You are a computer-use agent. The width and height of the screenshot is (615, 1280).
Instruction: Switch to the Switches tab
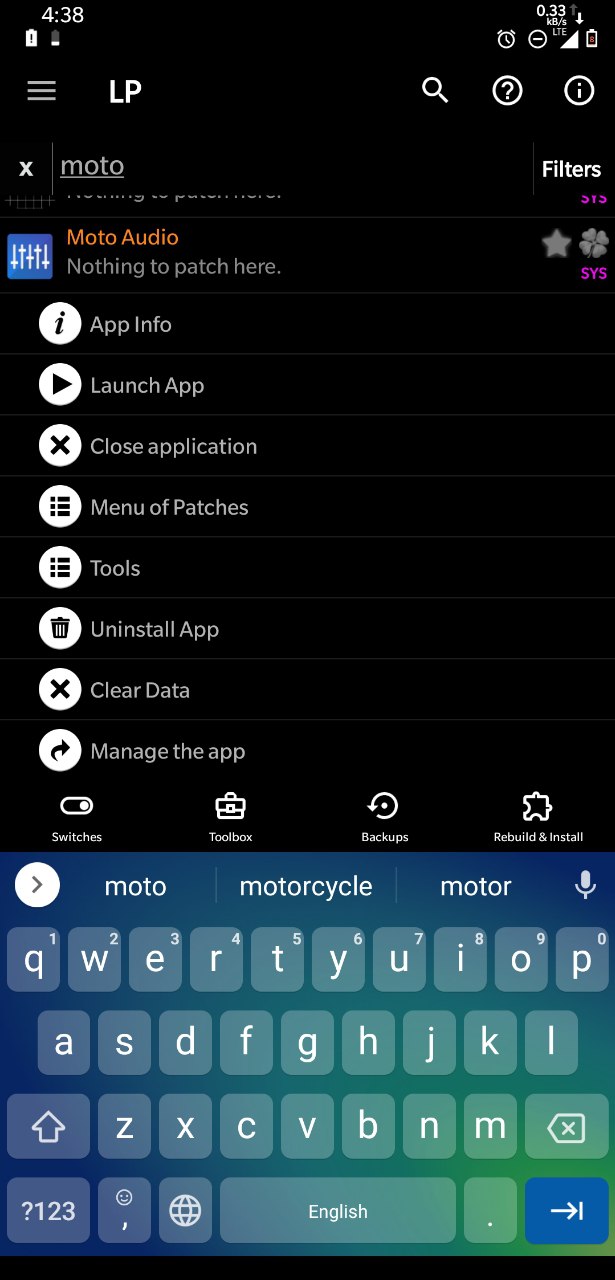pyautogui.click(x=77, y=817)
